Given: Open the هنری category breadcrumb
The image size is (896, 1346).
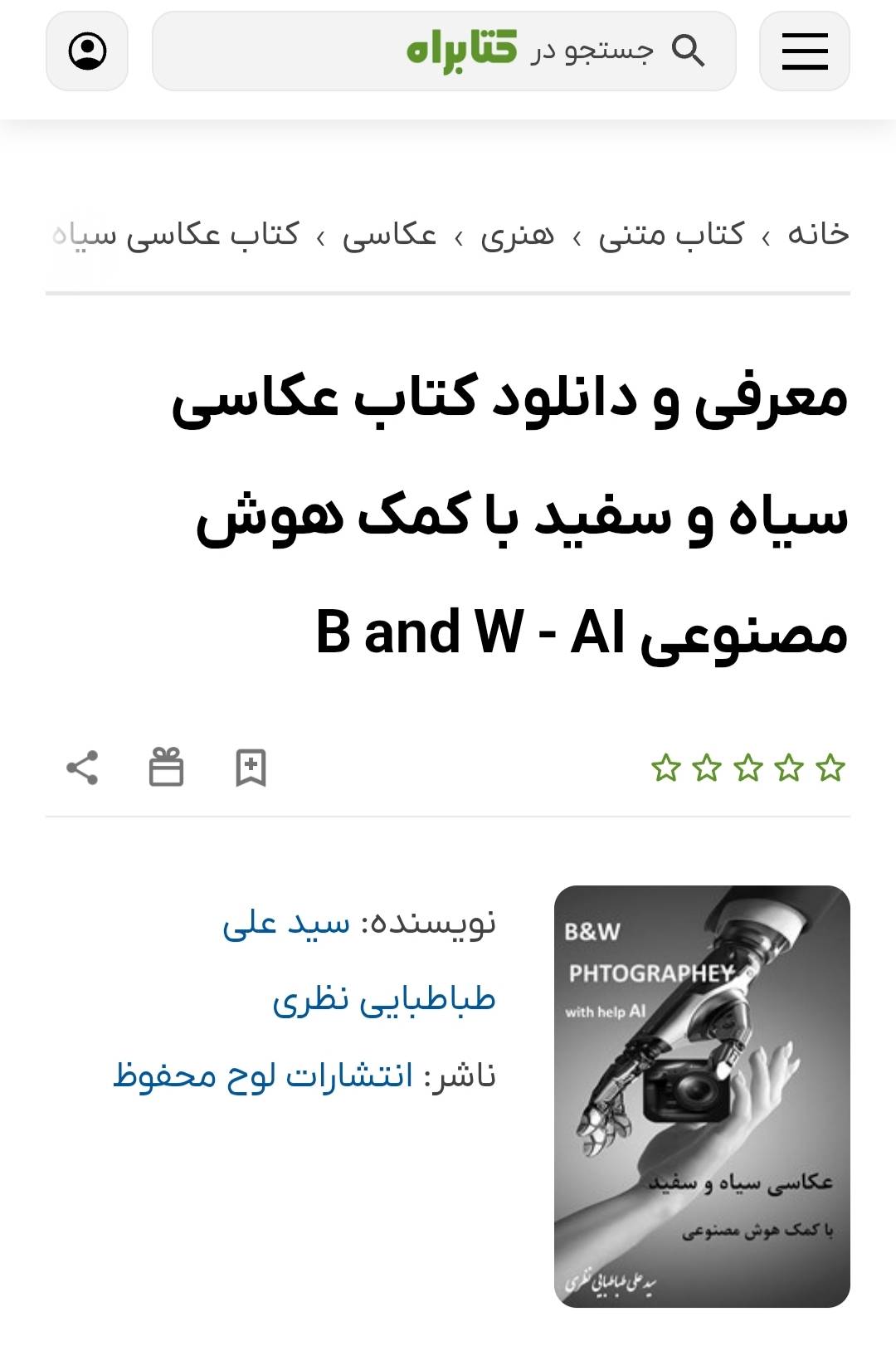Looking at the screenshot, I should pos(517,235).
